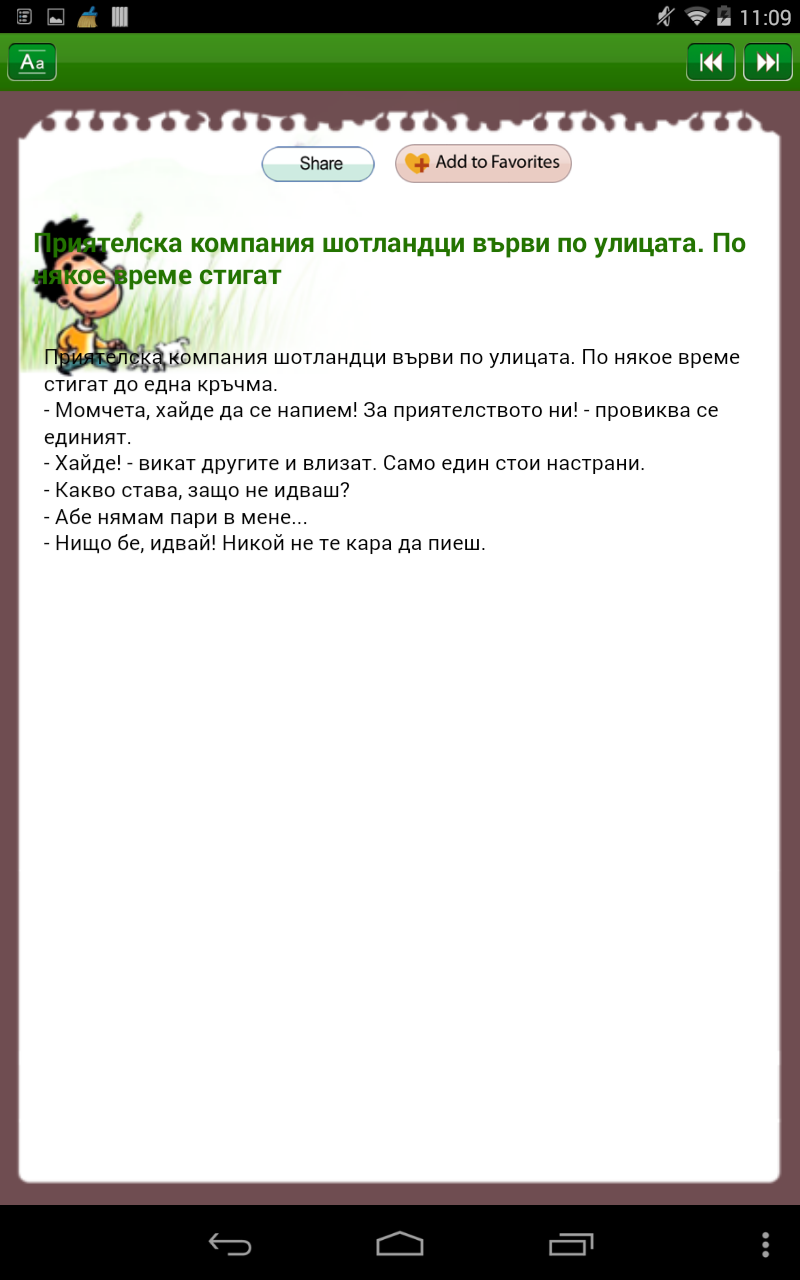Add this joke to Favorites
800x1280 pixels.
click(x=483, y=163)
